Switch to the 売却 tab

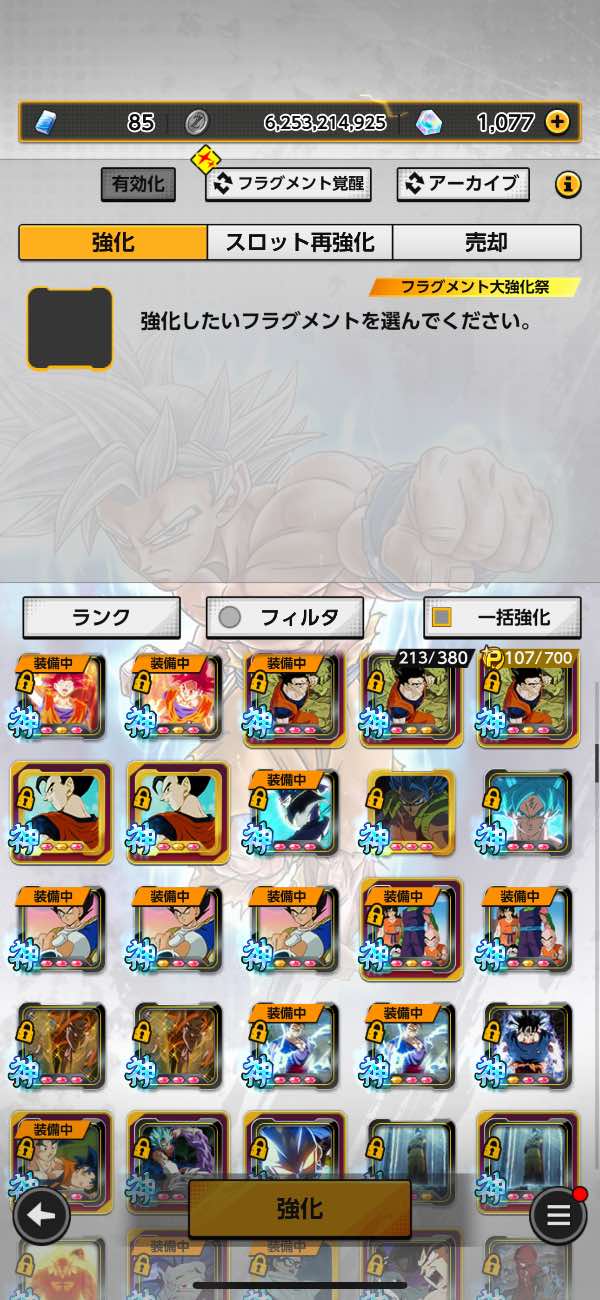486,242
